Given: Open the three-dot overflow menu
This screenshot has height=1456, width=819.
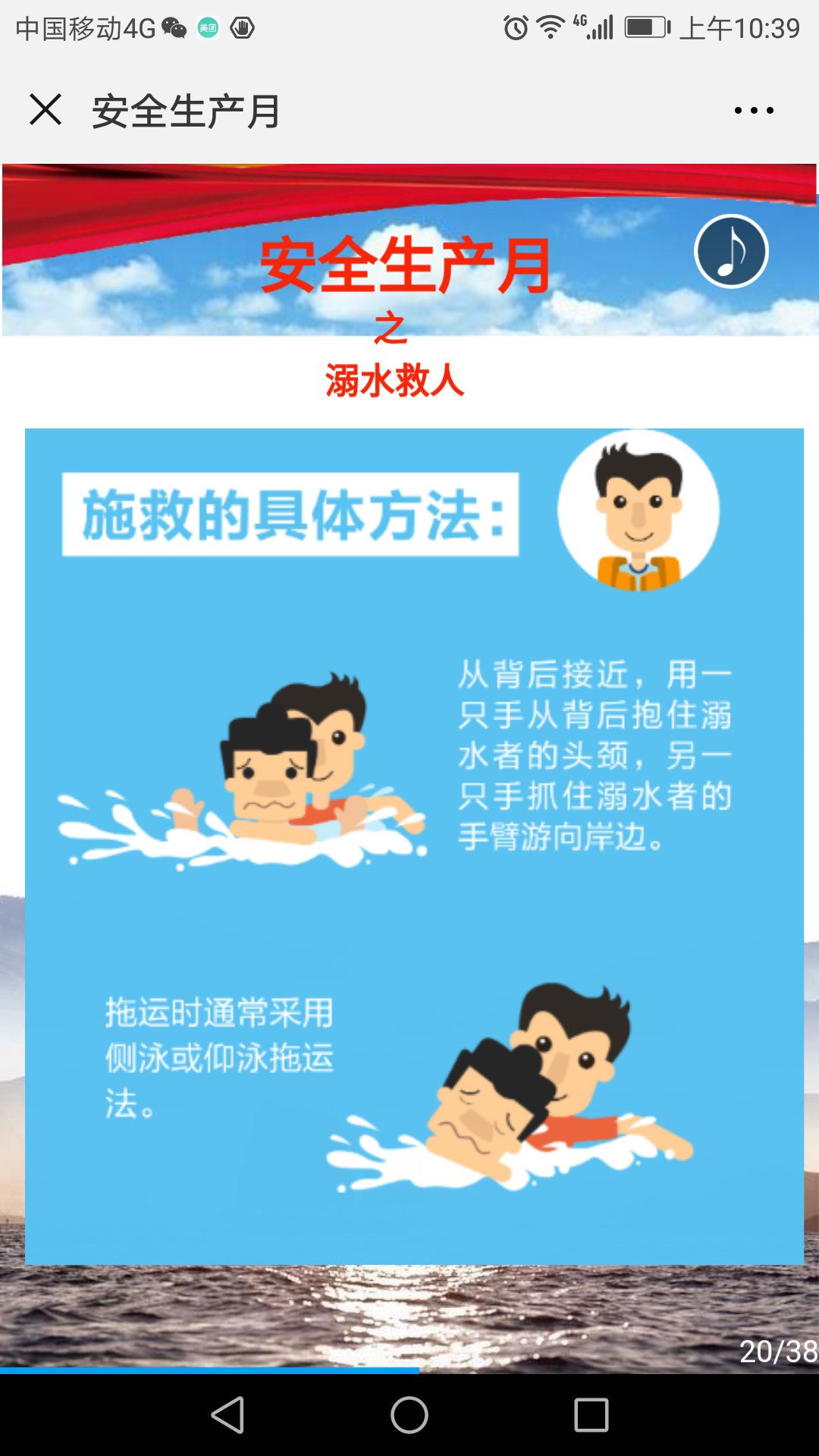Looking at the screenshot, I should tap(754, 111).
